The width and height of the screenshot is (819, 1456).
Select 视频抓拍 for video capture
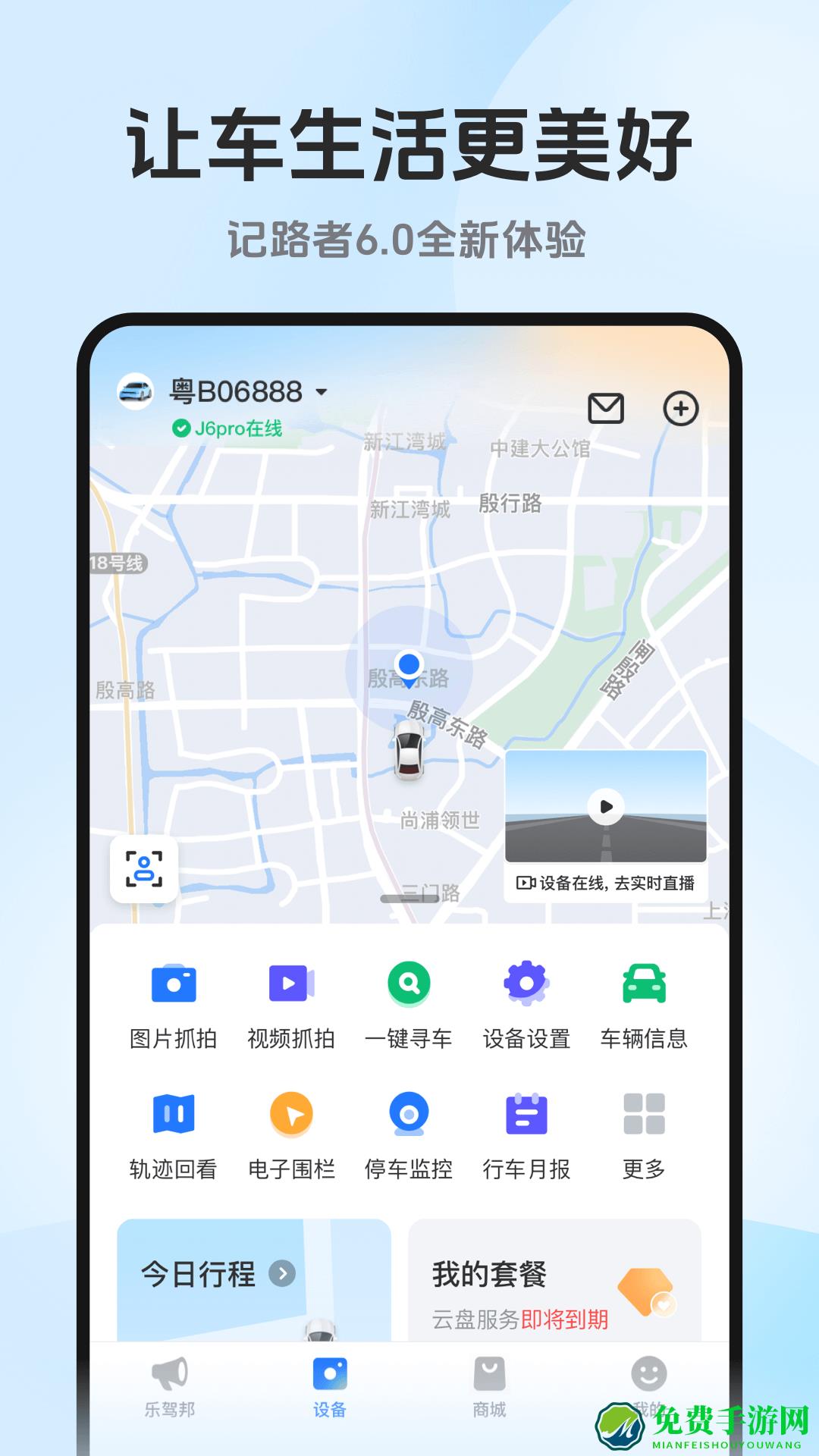292,1001
